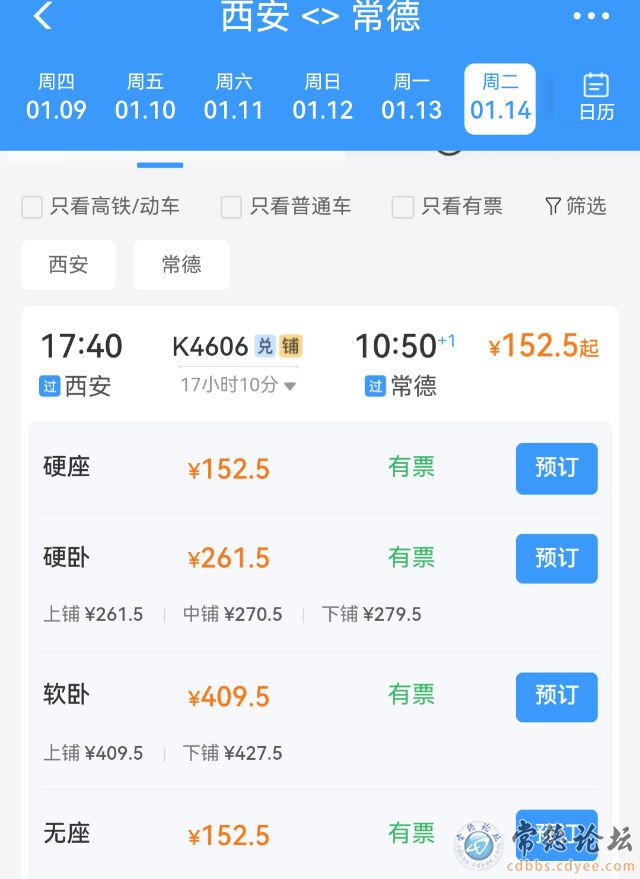Open the three-dot overflow menu

(x=590, y=16)
